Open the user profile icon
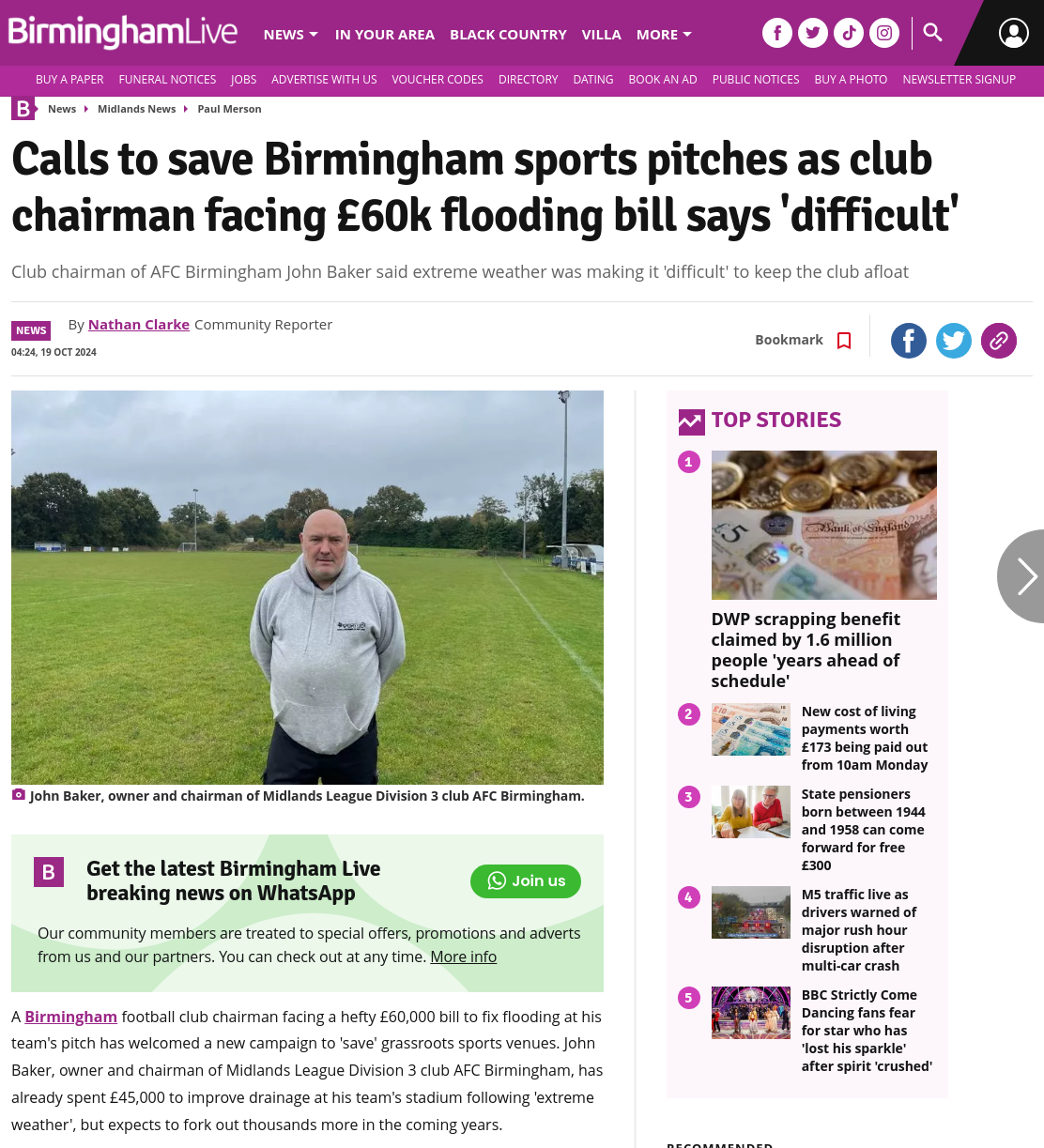The width and height of the screenshot is (1044, 1148). point(1014,33)
